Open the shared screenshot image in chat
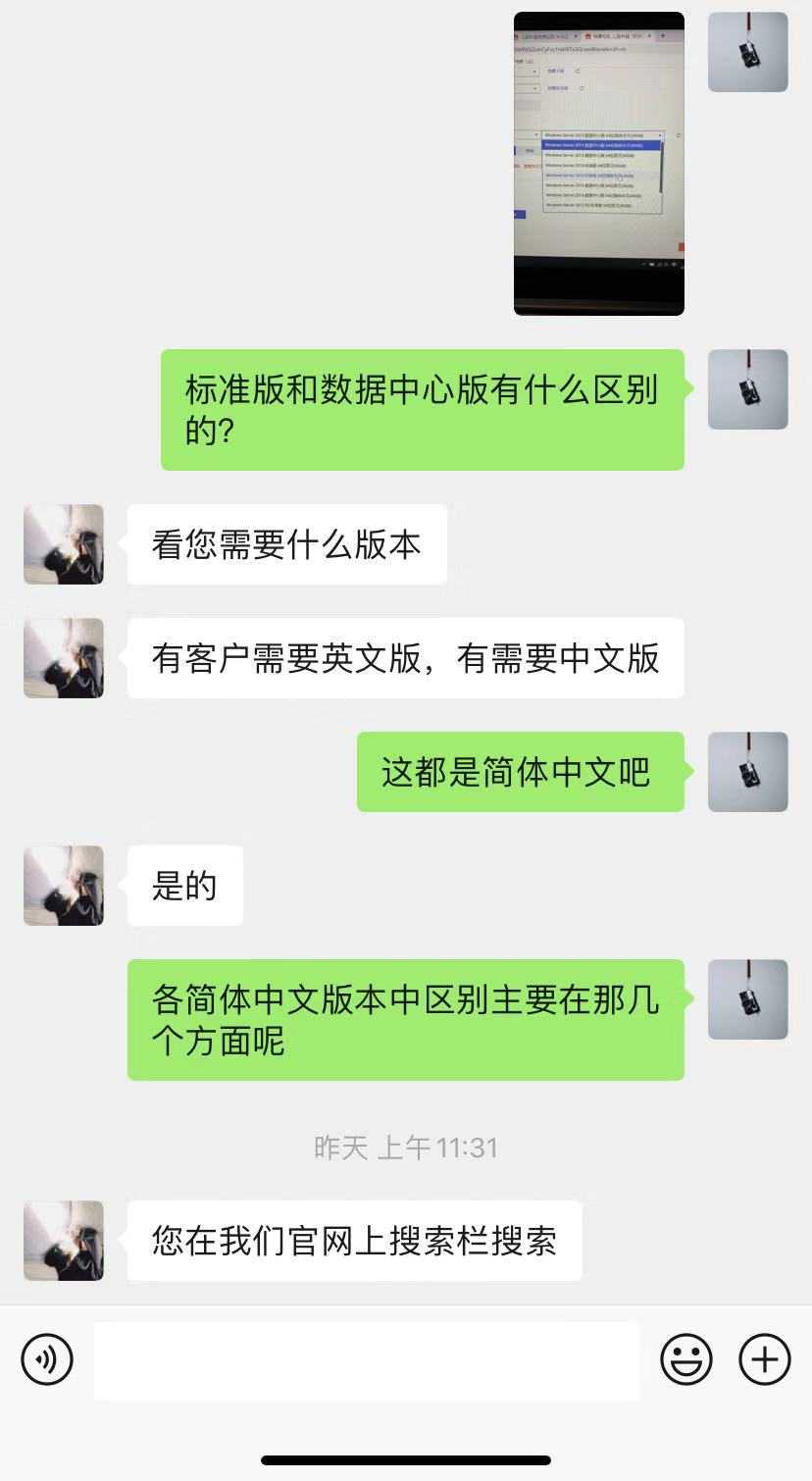Screen dimensions: 812x1481 (x=598, y=163)
